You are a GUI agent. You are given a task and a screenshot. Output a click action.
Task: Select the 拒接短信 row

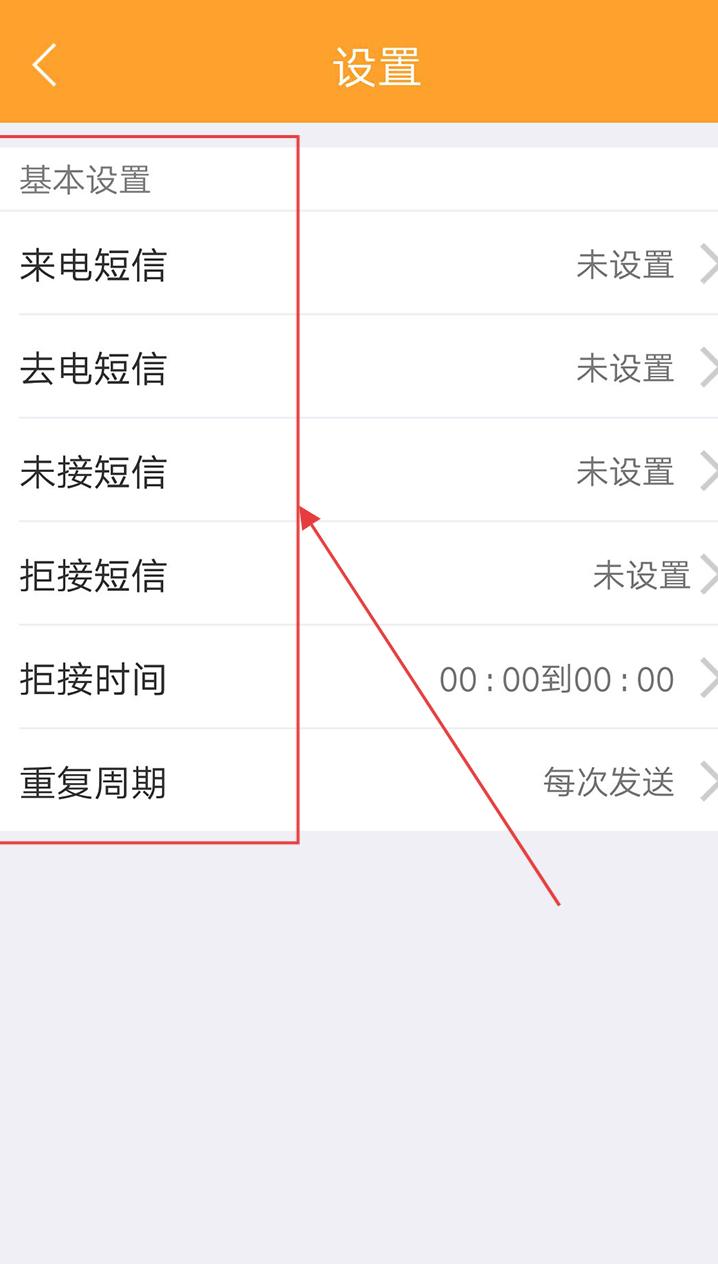[x=359, y=575]
